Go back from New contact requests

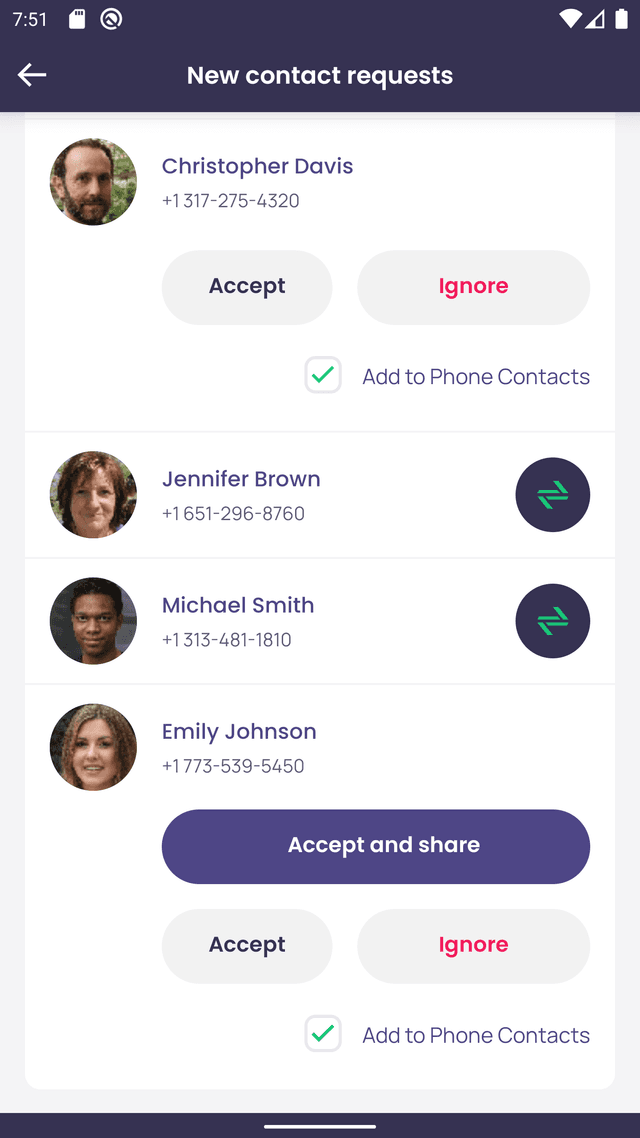tap(32, 75)
